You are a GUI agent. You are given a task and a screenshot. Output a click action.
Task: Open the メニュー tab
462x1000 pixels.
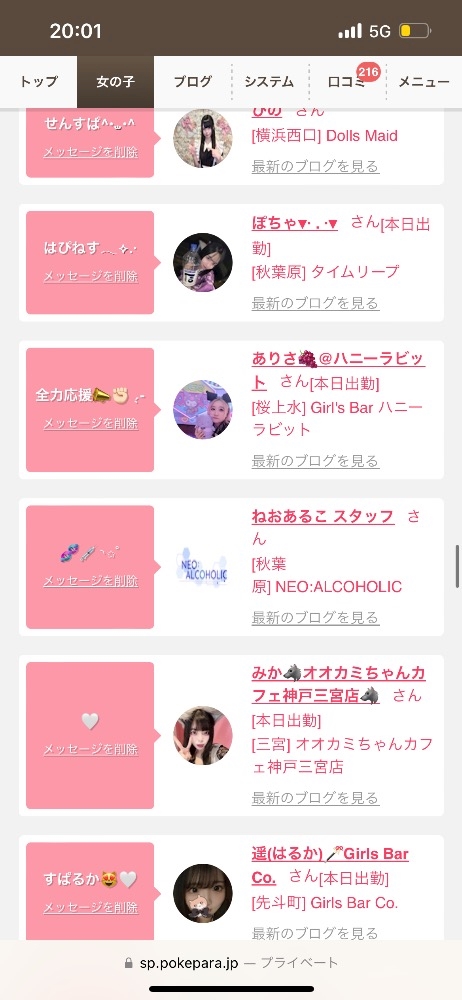424,82
